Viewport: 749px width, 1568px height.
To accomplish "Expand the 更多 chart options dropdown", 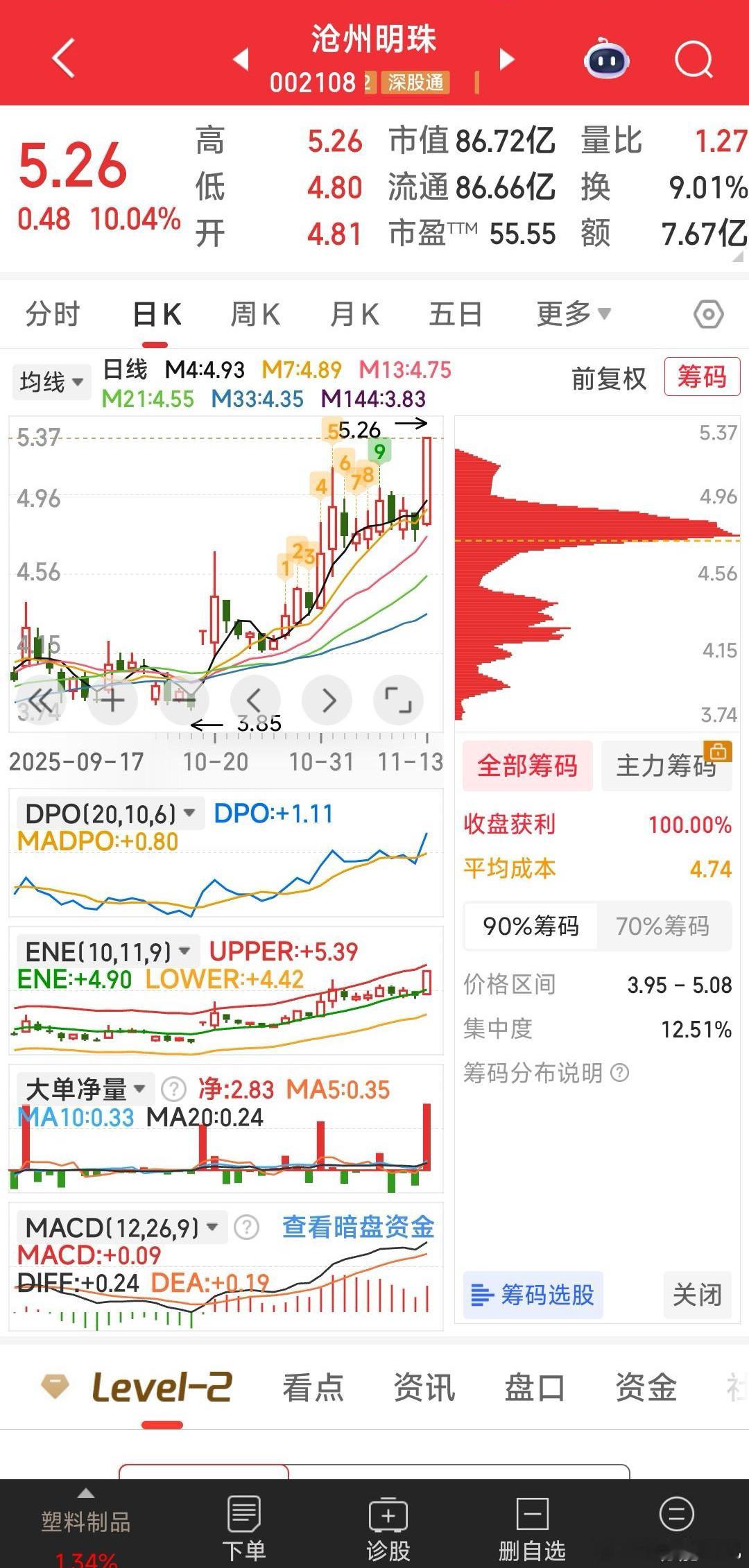I will pyautogui.click(x=574, y=313).
